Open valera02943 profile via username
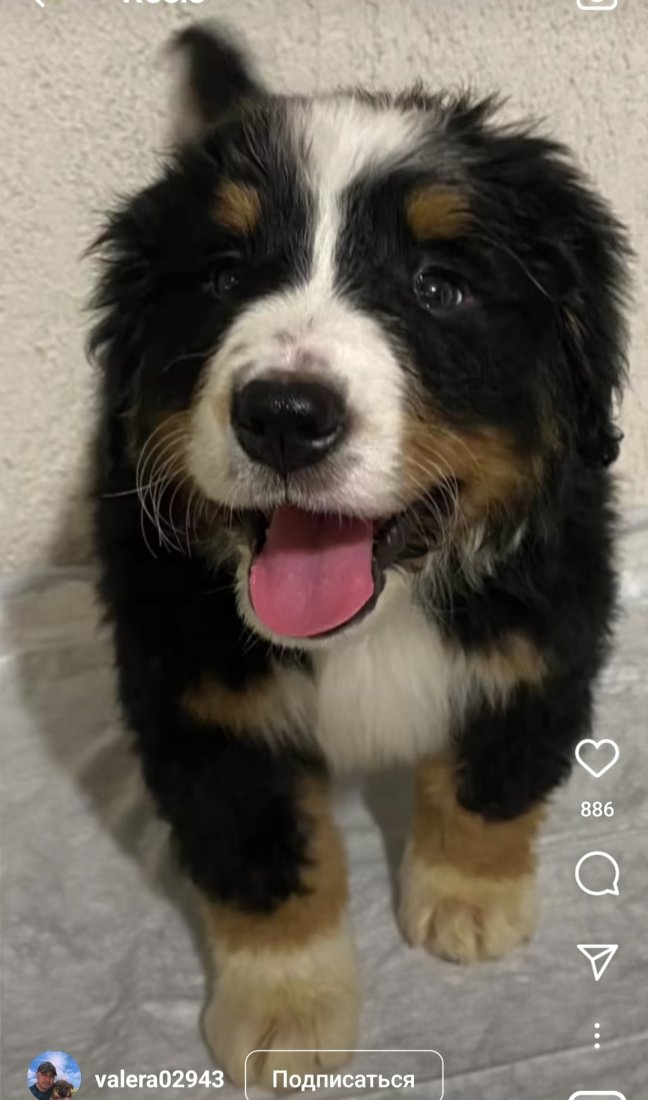Screen dimensions: 648x1100 tap(159, 1079)
